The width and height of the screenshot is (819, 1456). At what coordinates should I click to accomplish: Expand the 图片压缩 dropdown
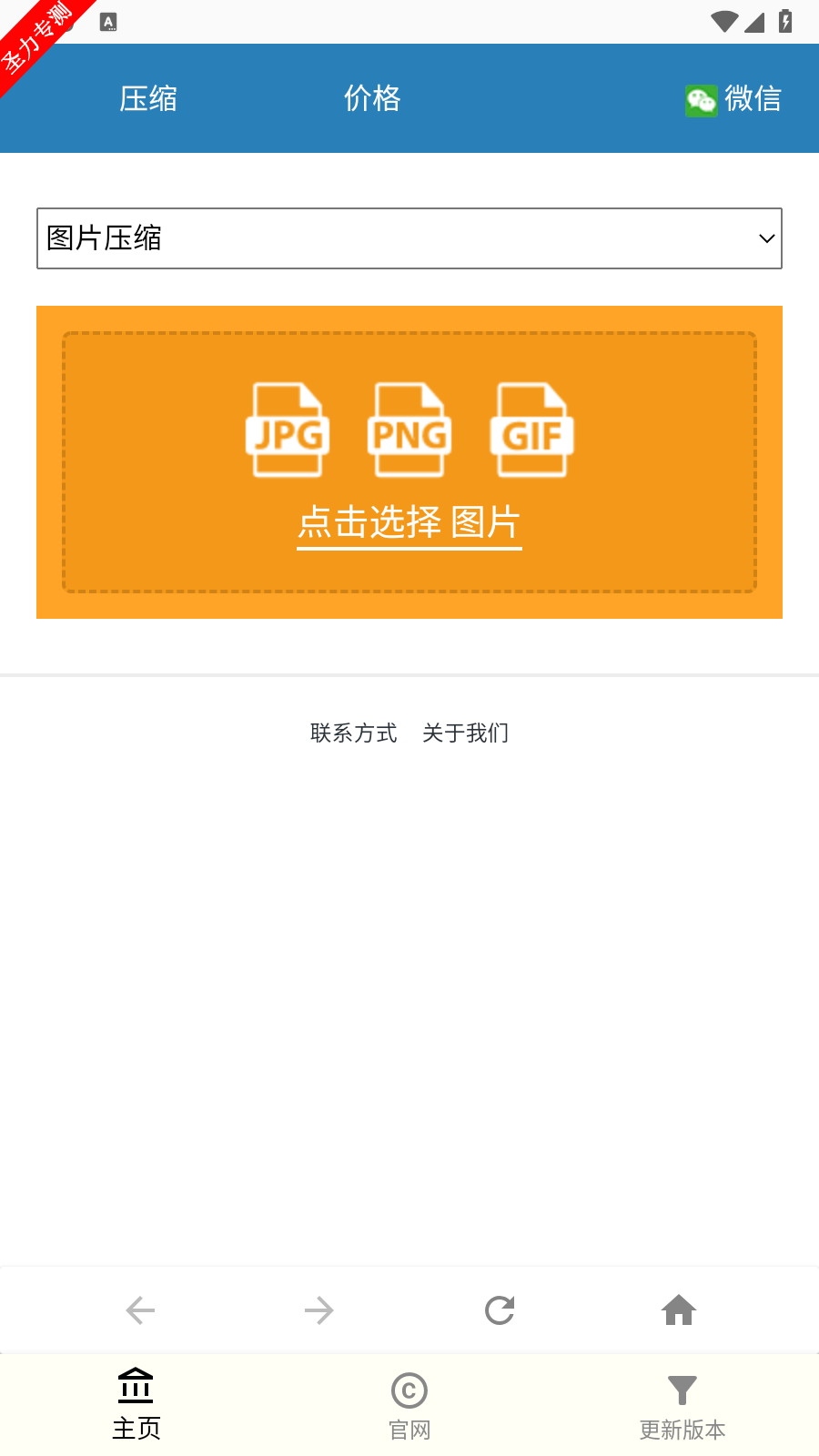(409, 238)
